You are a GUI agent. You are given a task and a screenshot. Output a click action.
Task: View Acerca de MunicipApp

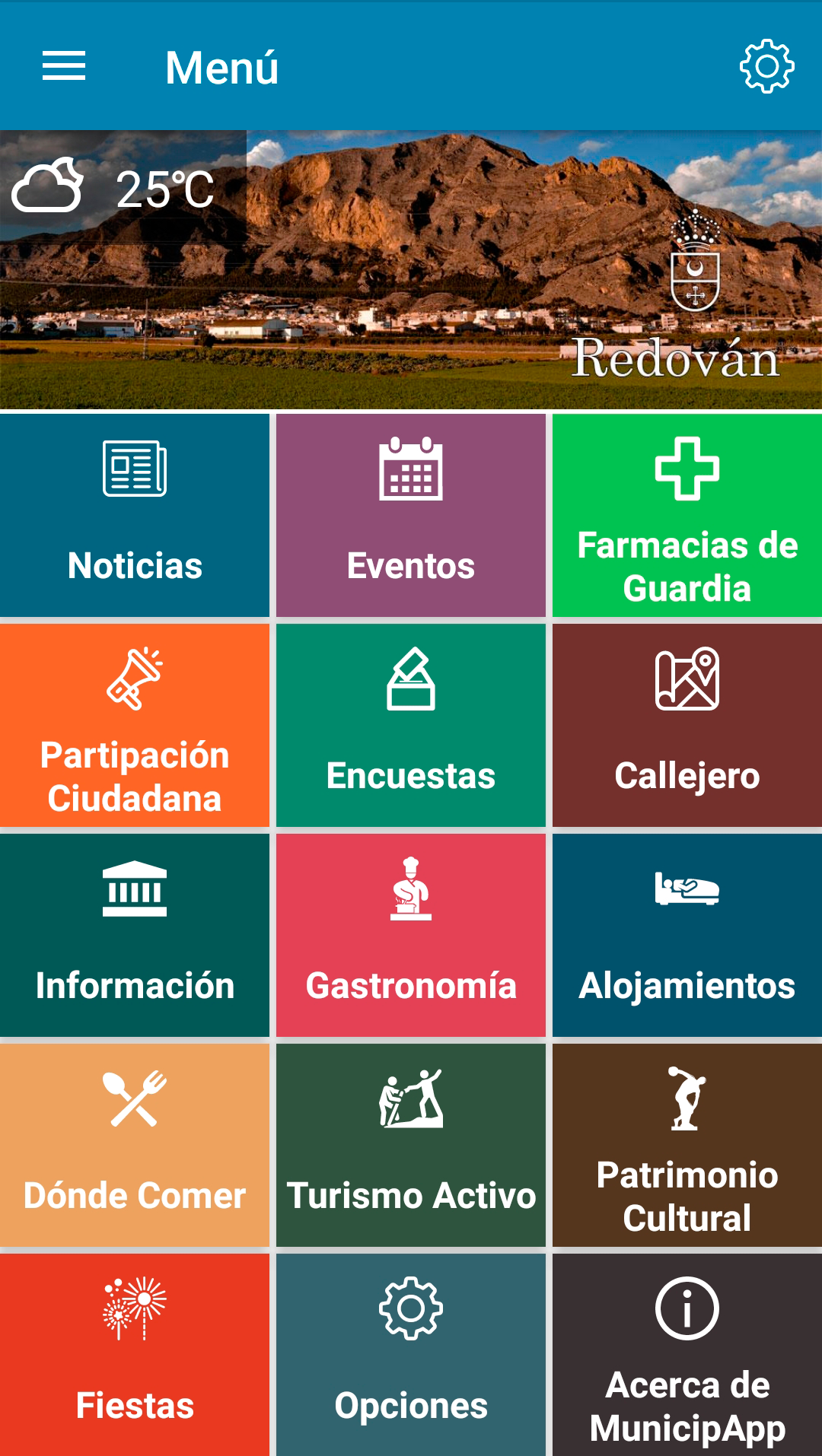pos(687,1355)
